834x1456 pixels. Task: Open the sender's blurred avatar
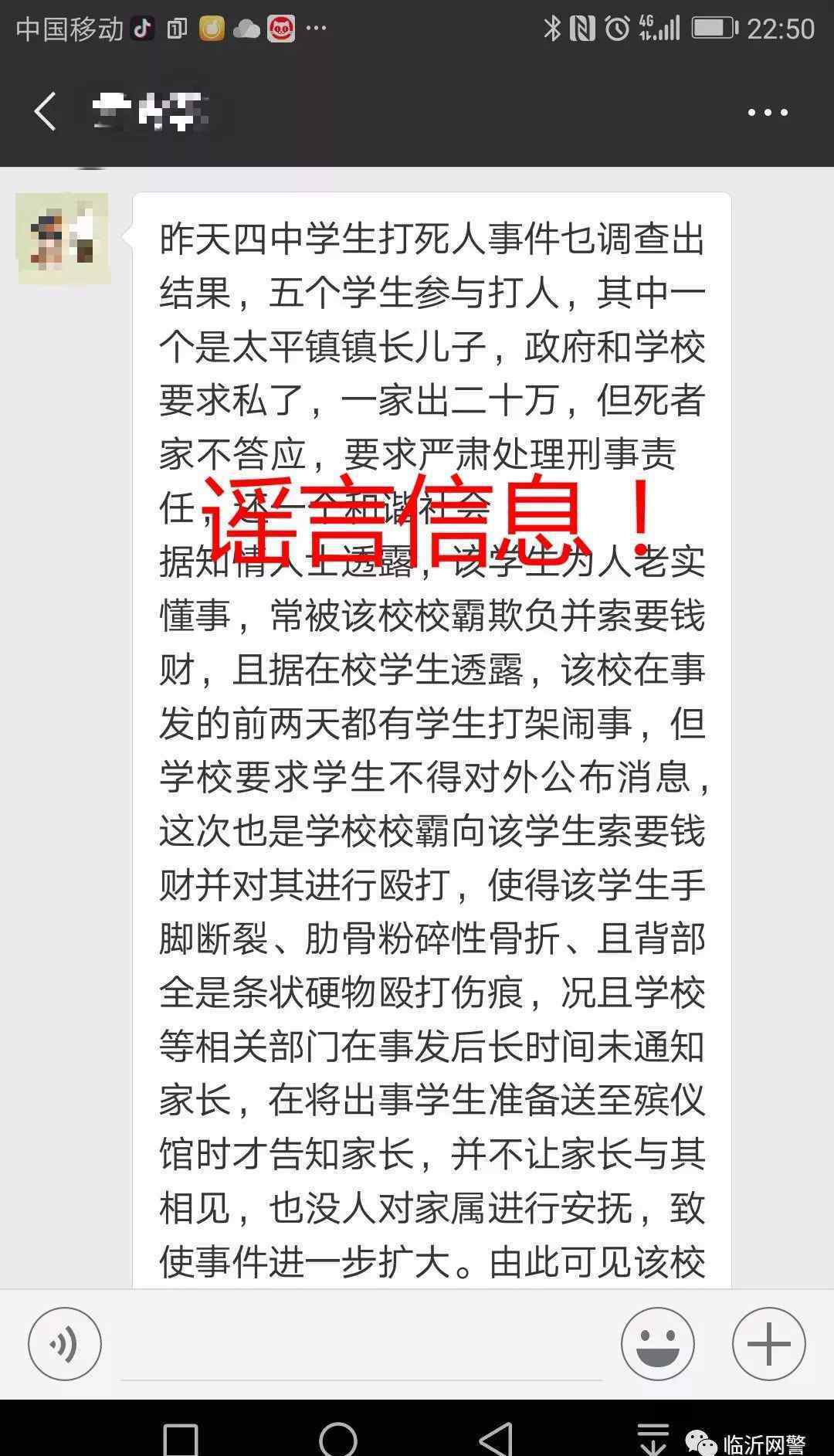pos(63,239)
